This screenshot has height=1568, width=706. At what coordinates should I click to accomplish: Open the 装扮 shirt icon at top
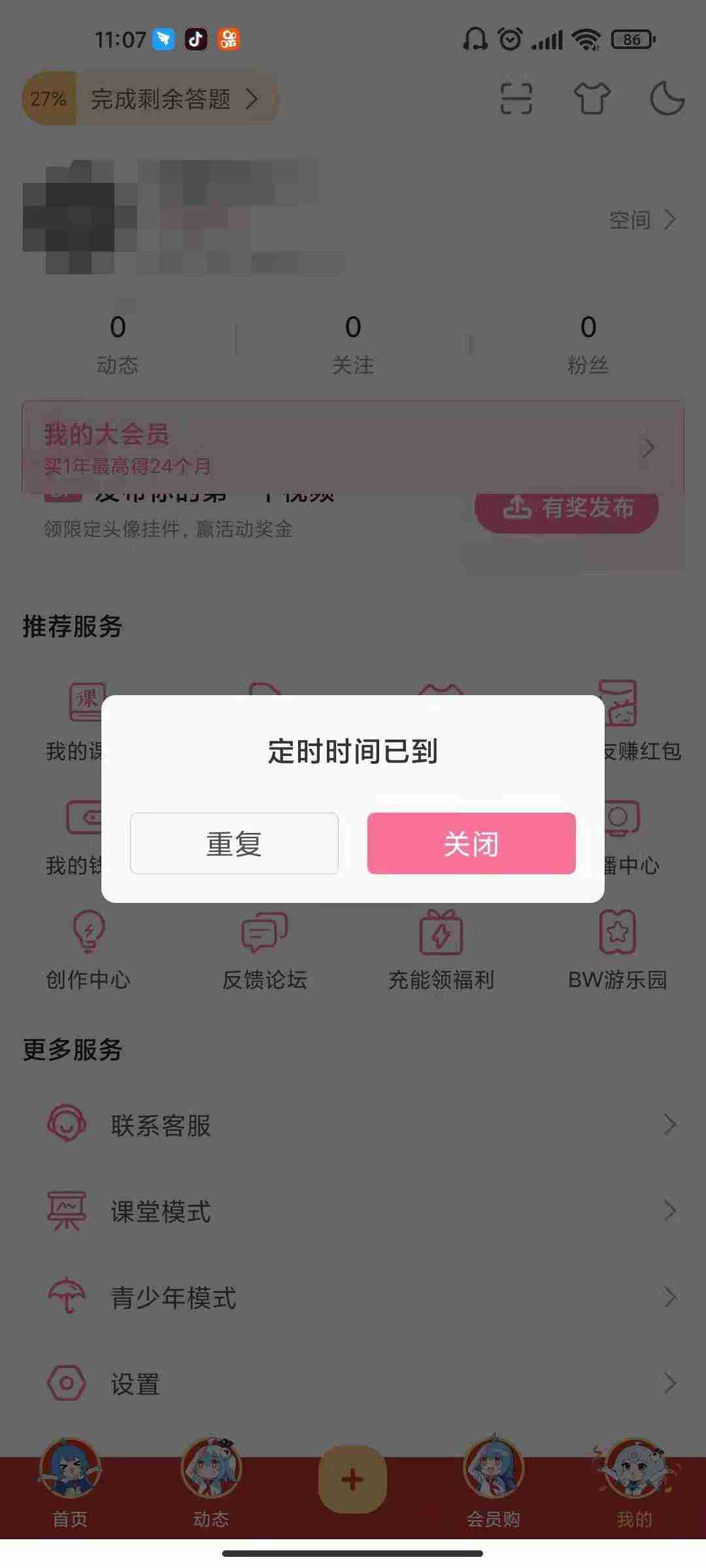click(x=592, y=99)
